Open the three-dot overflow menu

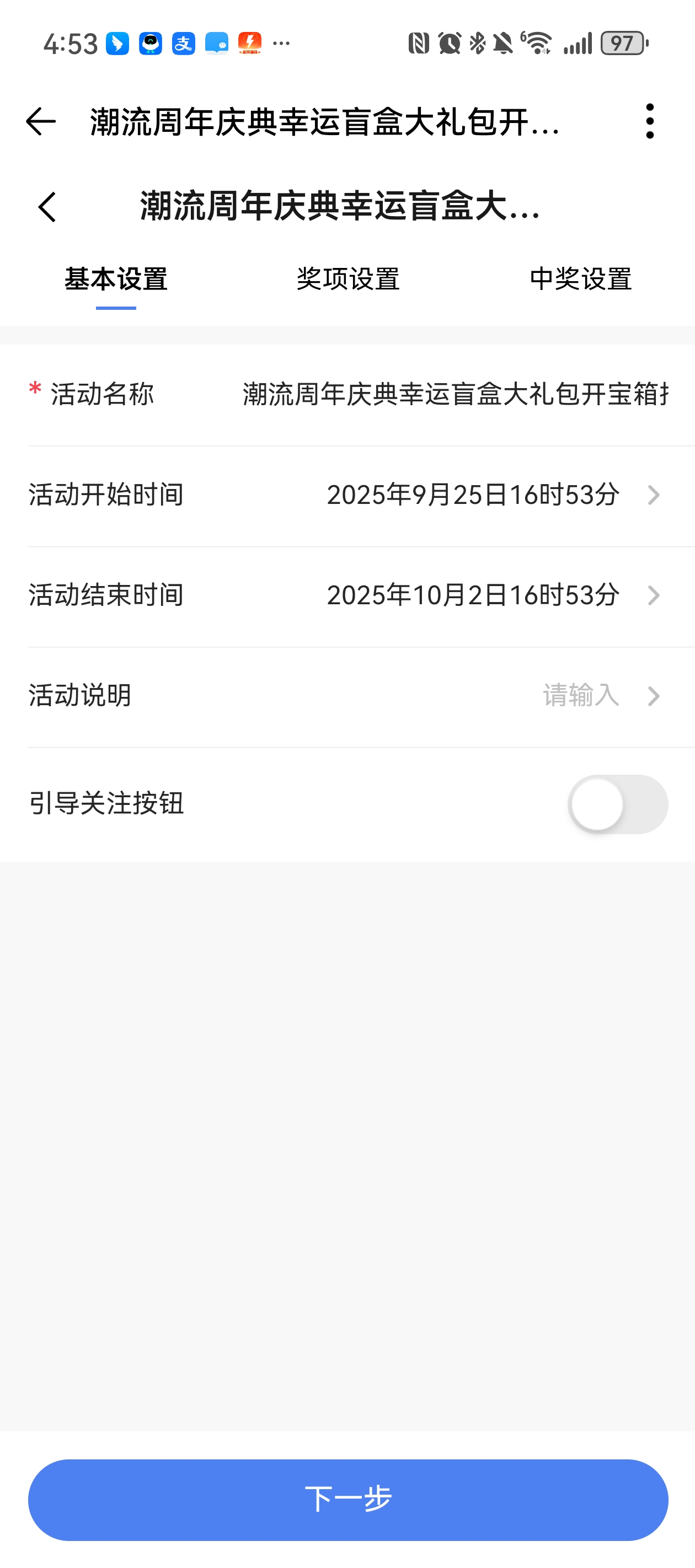coord(649,122)
